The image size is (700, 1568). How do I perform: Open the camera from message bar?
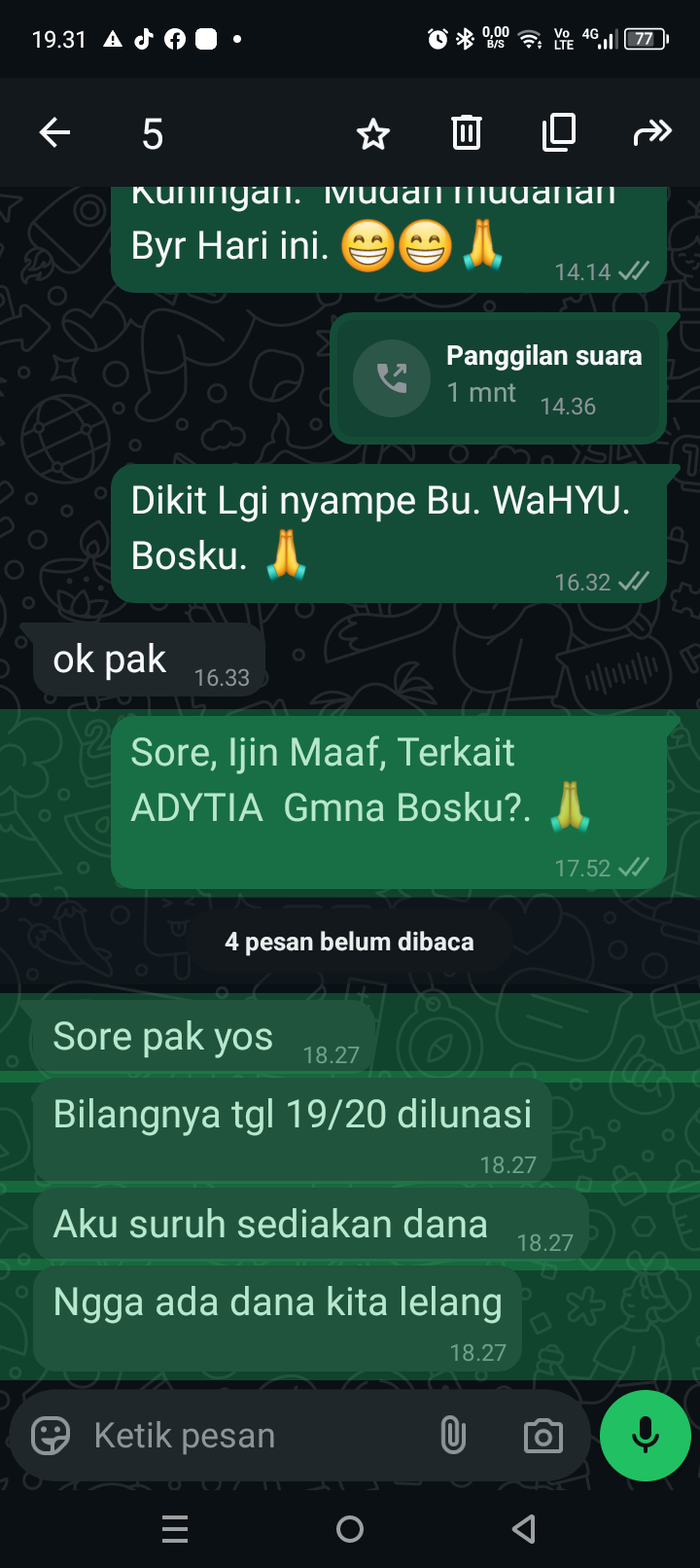coord(542,1436)
